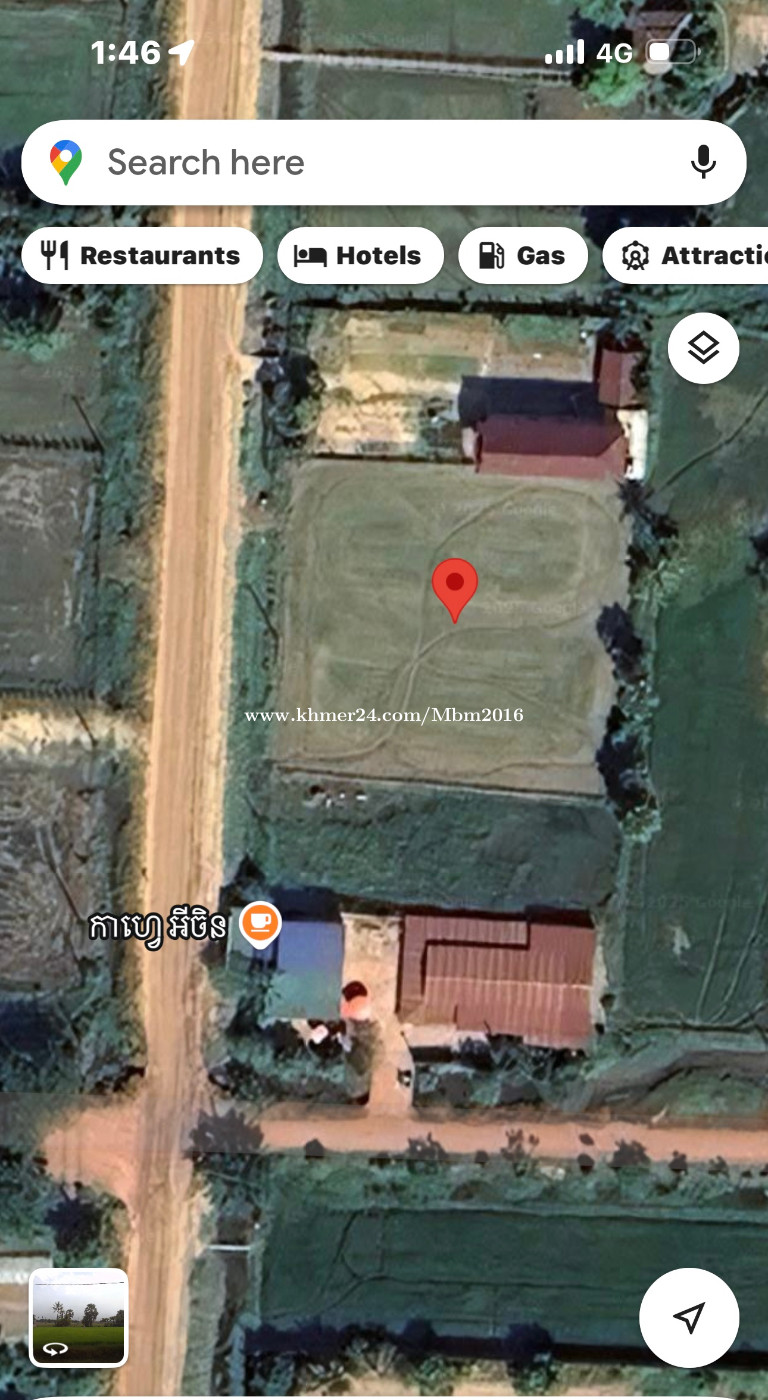Screen dimensions: 768x1400
Task: Select the Restaurants chip
Action: tap(142, 256)
